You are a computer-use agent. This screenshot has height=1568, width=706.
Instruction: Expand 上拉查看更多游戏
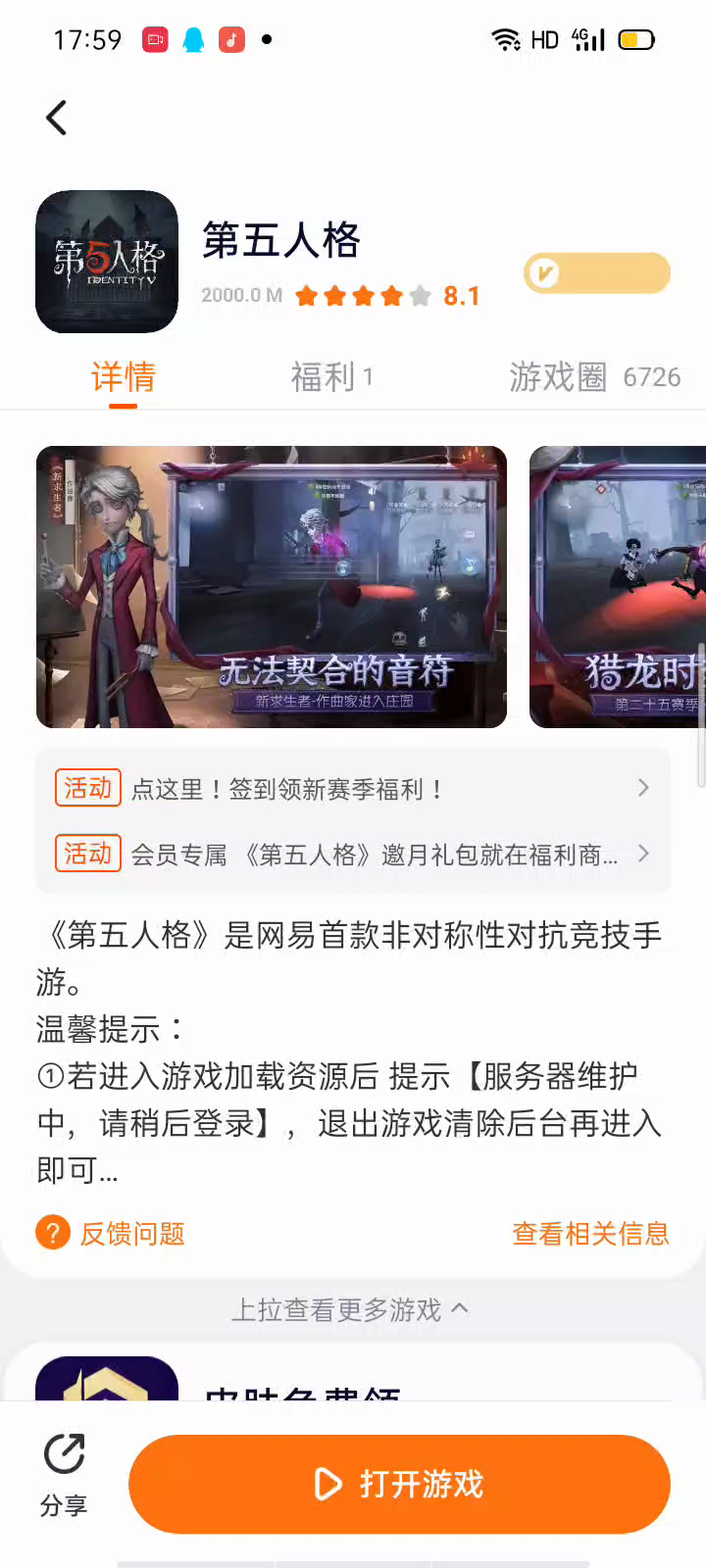(x=351, y=1310)
